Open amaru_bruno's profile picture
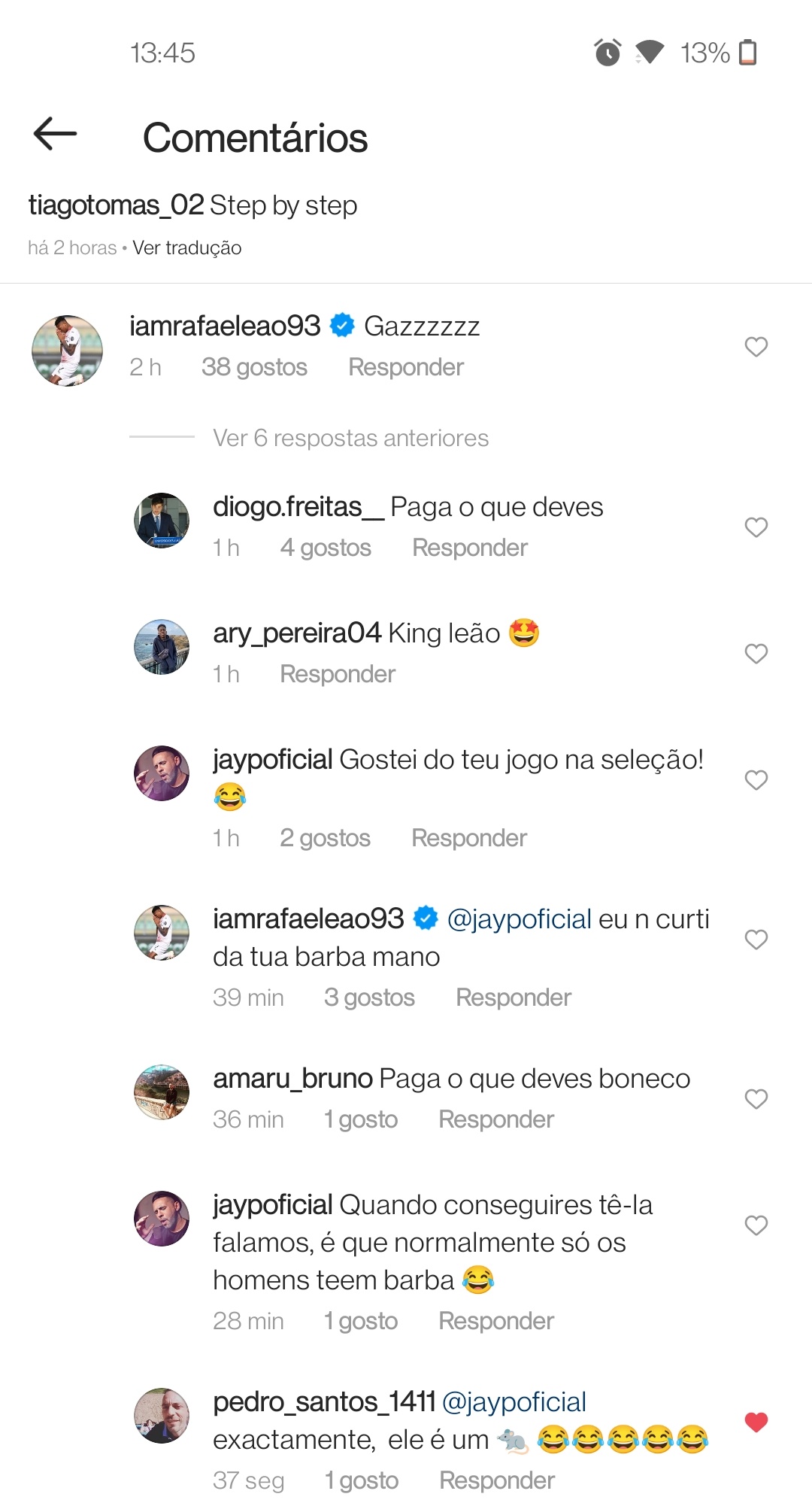The image size is (812, 1503). (x=162, y=1092)
